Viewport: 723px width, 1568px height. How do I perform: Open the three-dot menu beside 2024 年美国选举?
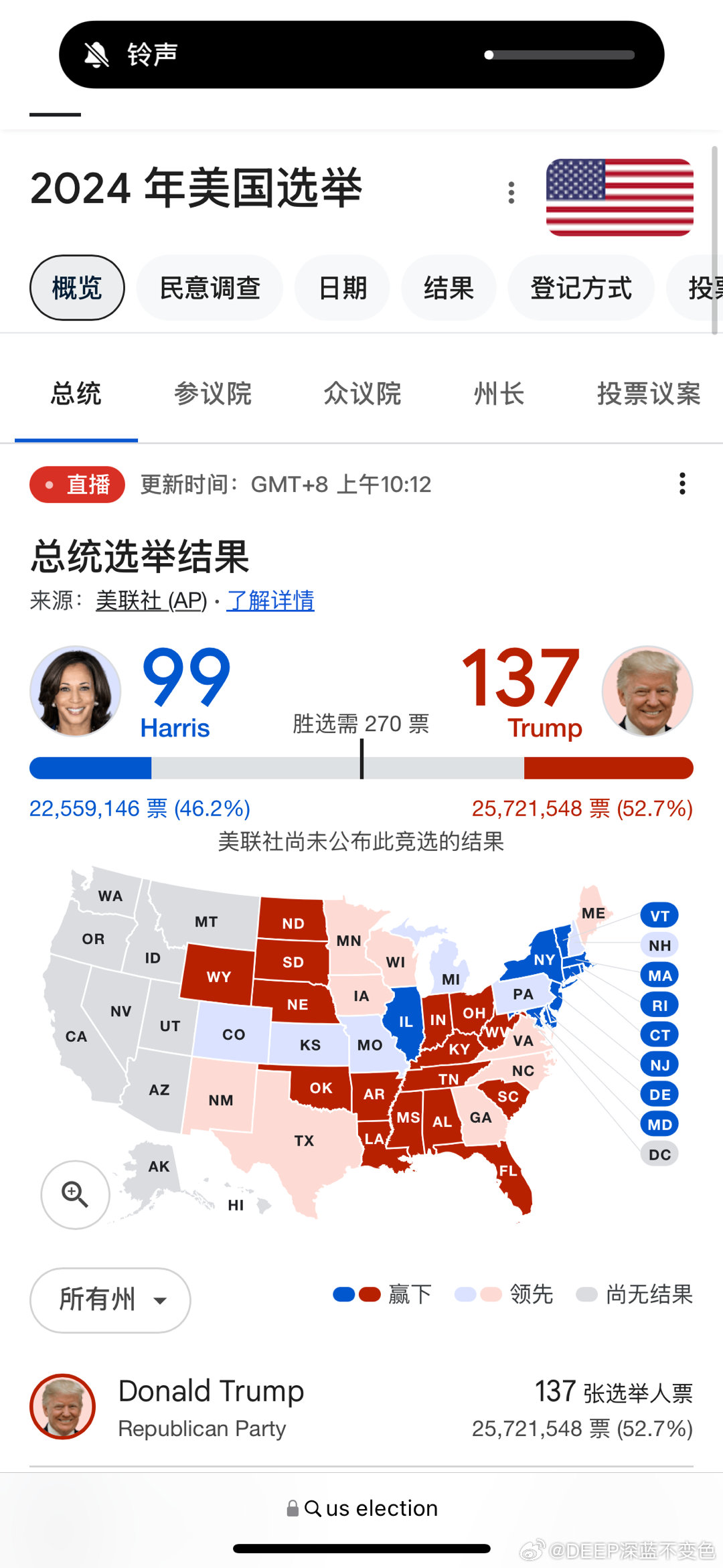(511, 192)
